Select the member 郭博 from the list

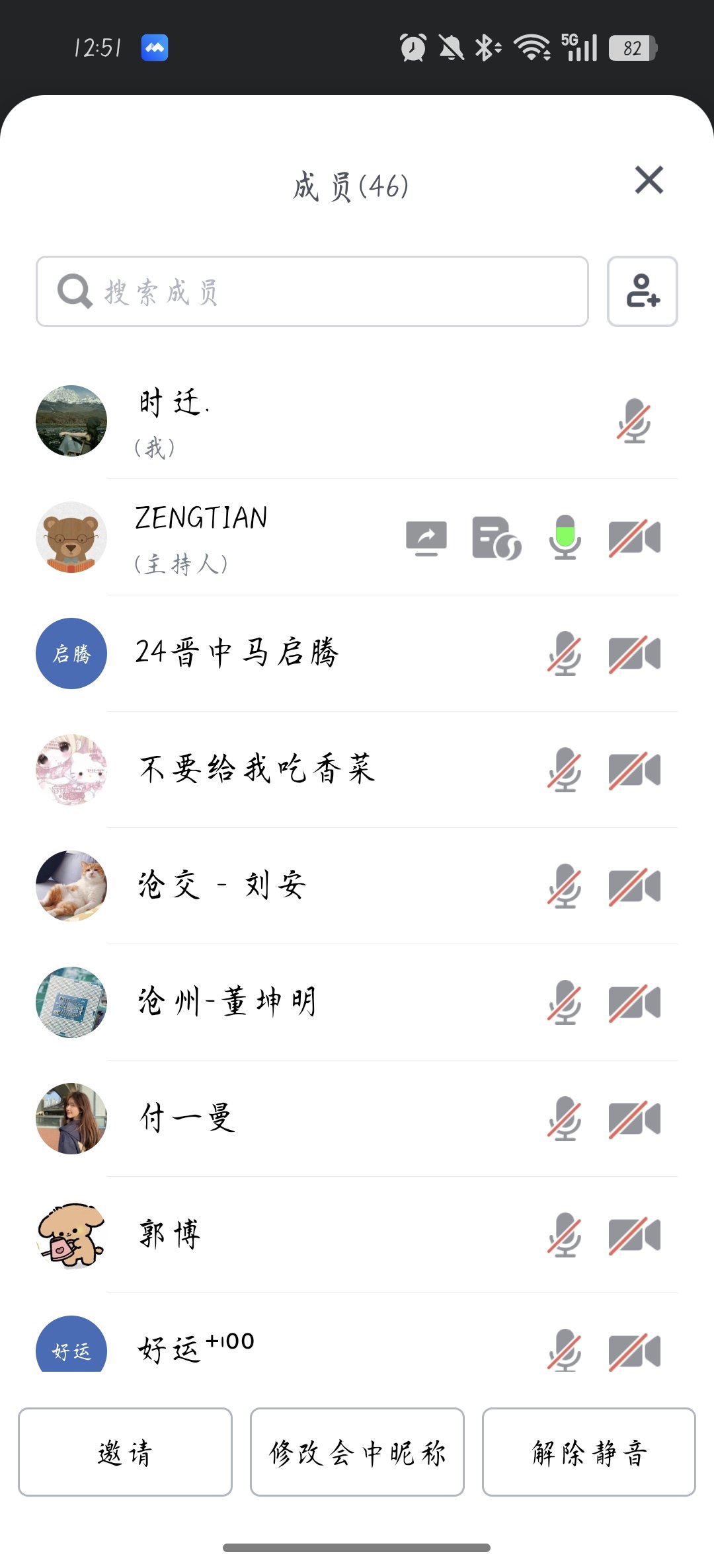tap(167, 1232)
